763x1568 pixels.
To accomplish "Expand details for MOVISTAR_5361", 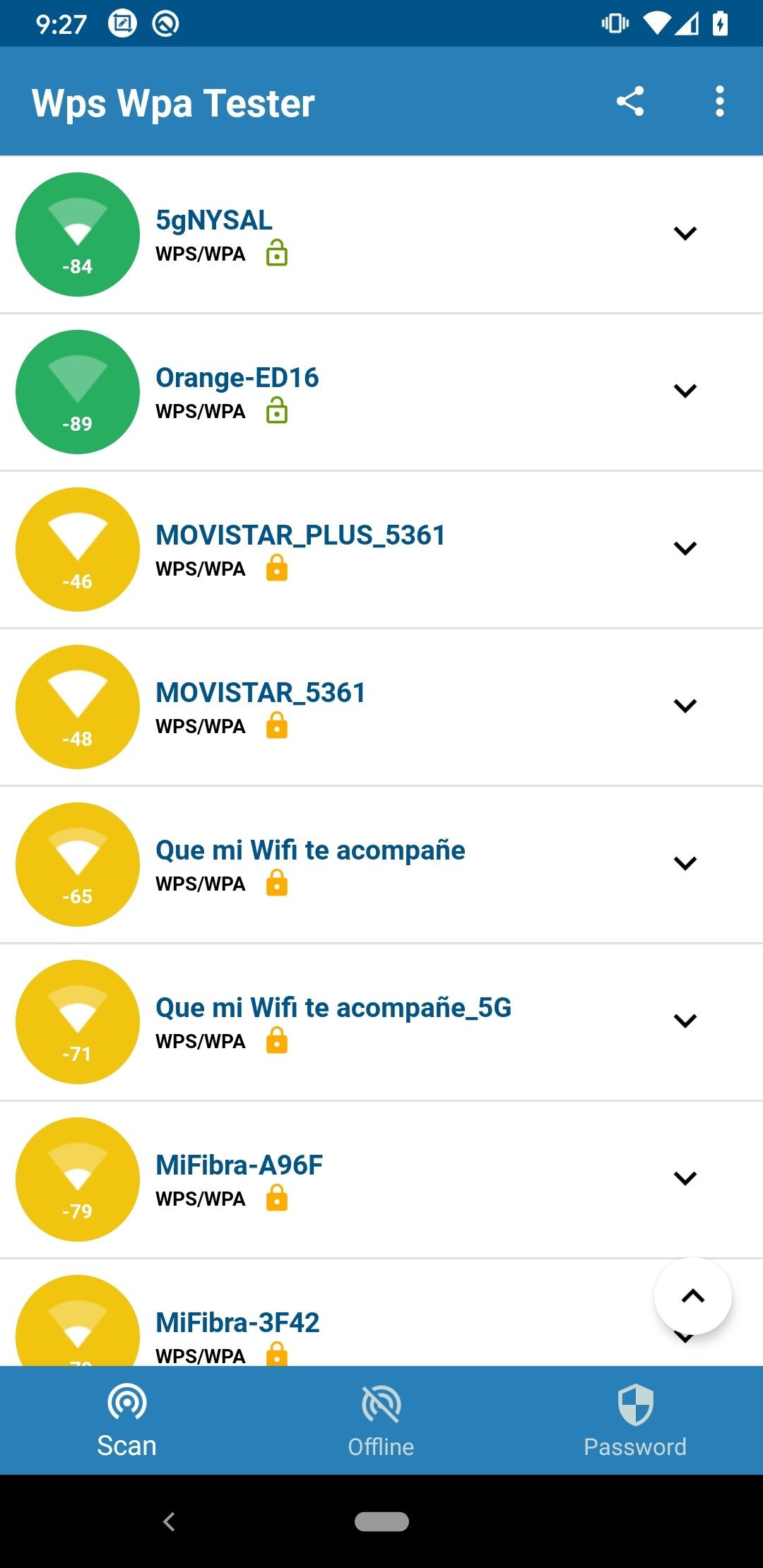I will (685, 706).
